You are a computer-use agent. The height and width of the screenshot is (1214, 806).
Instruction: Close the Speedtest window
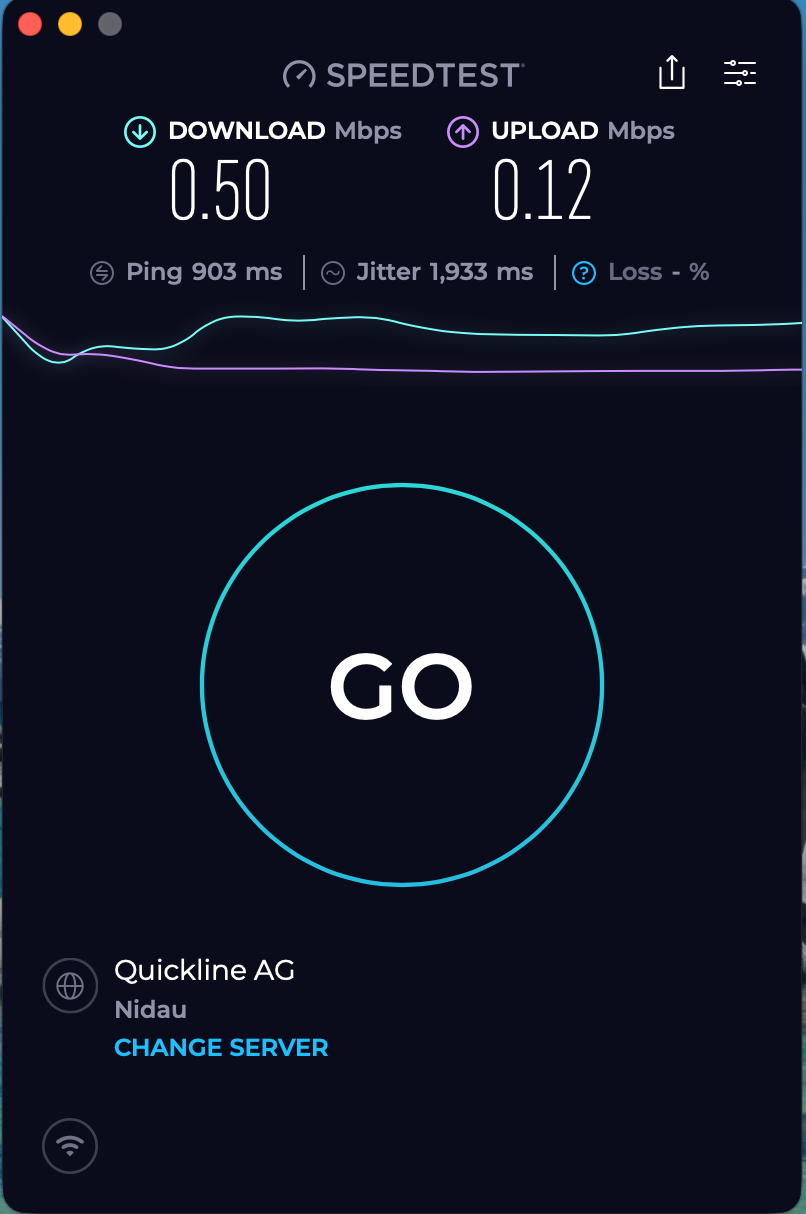click(x=30, y=24)
